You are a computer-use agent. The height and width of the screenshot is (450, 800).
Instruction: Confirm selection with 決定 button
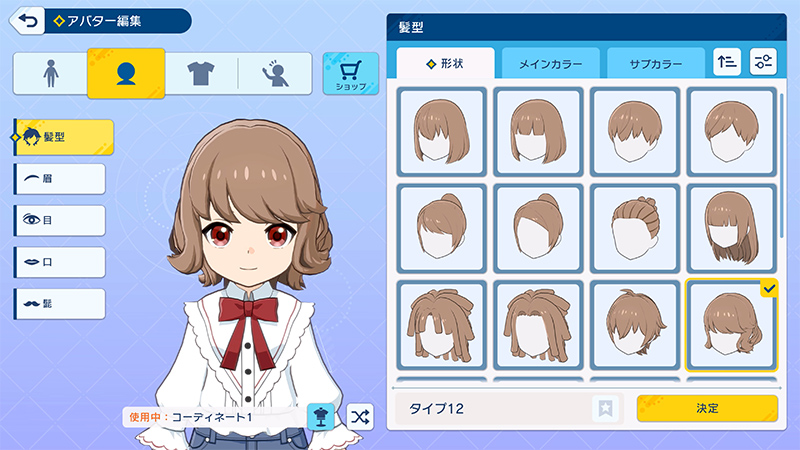pyautogui.click(x=707, y=408)
